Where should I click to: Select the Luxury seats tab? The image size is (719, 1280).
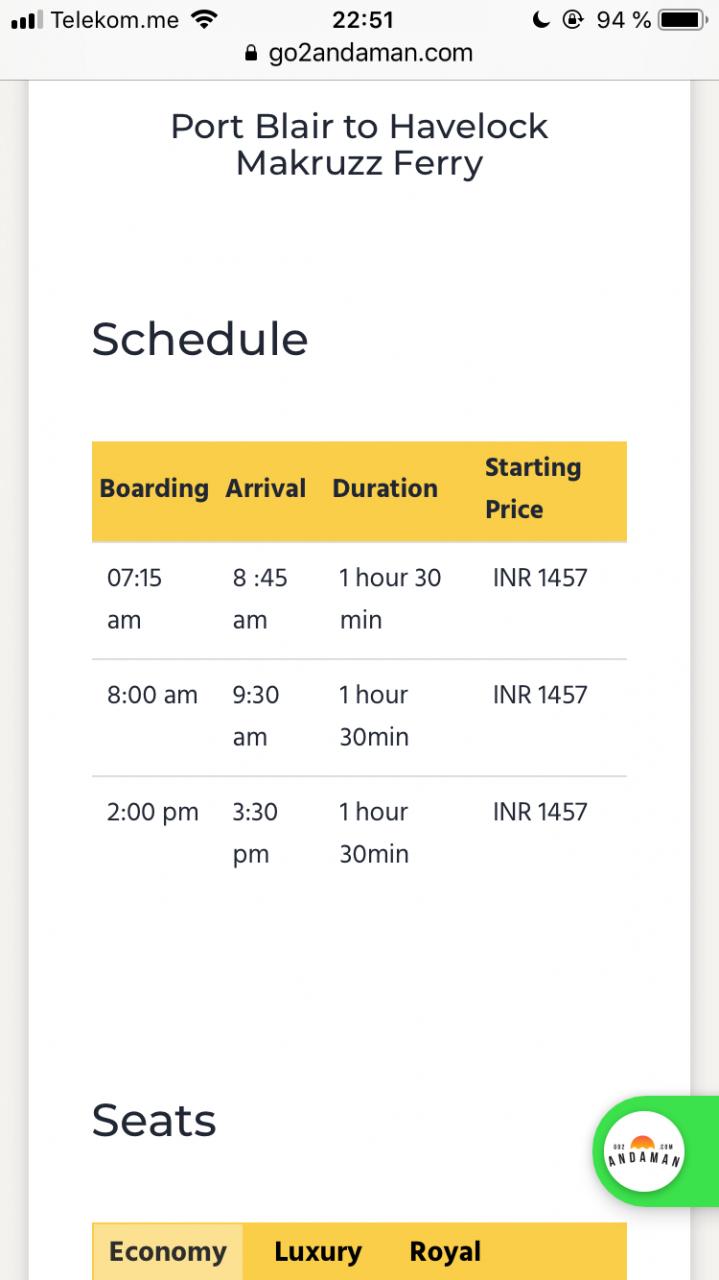pos(318,1252)
